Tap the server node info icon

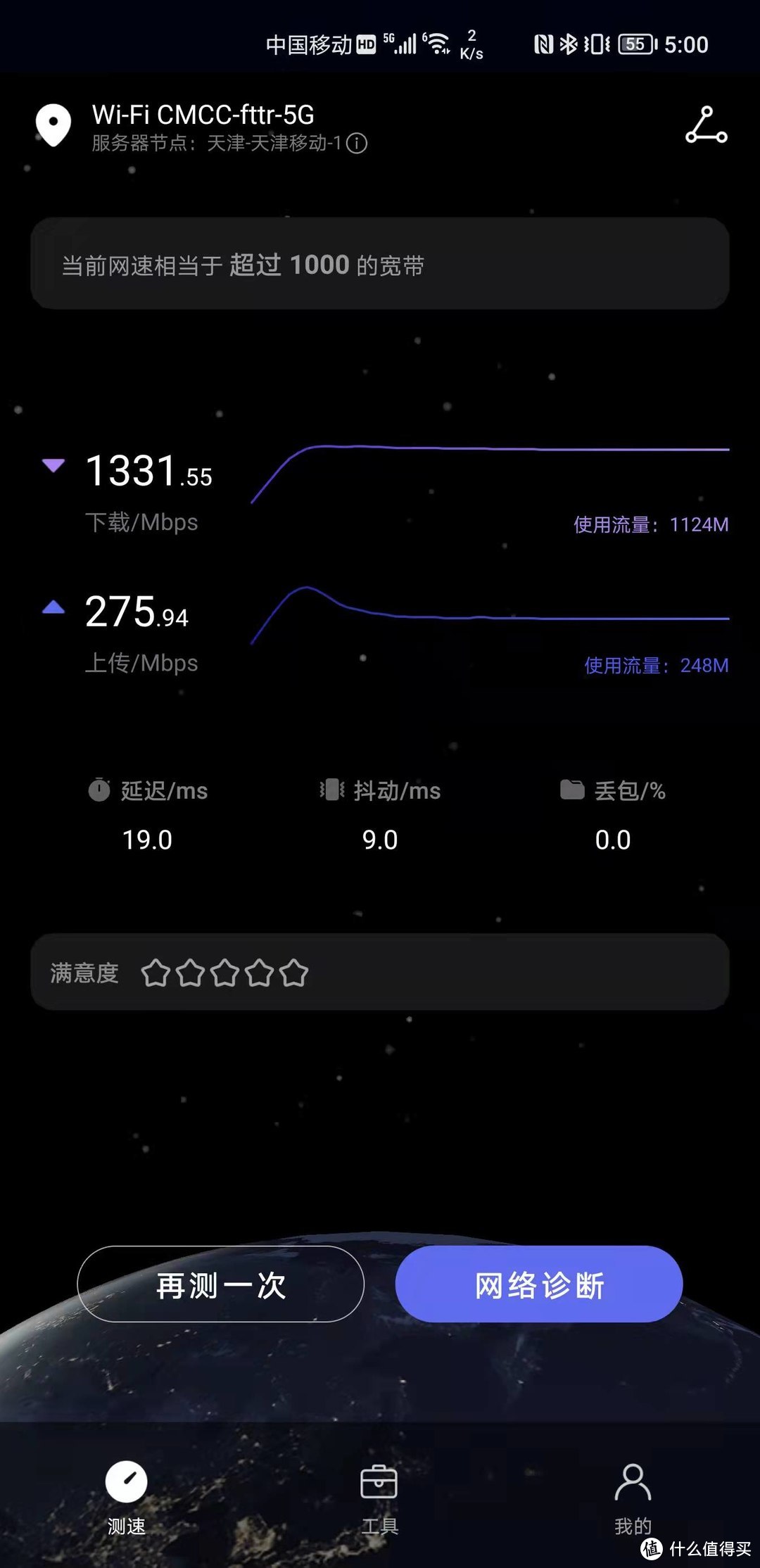tap(357, 144)
